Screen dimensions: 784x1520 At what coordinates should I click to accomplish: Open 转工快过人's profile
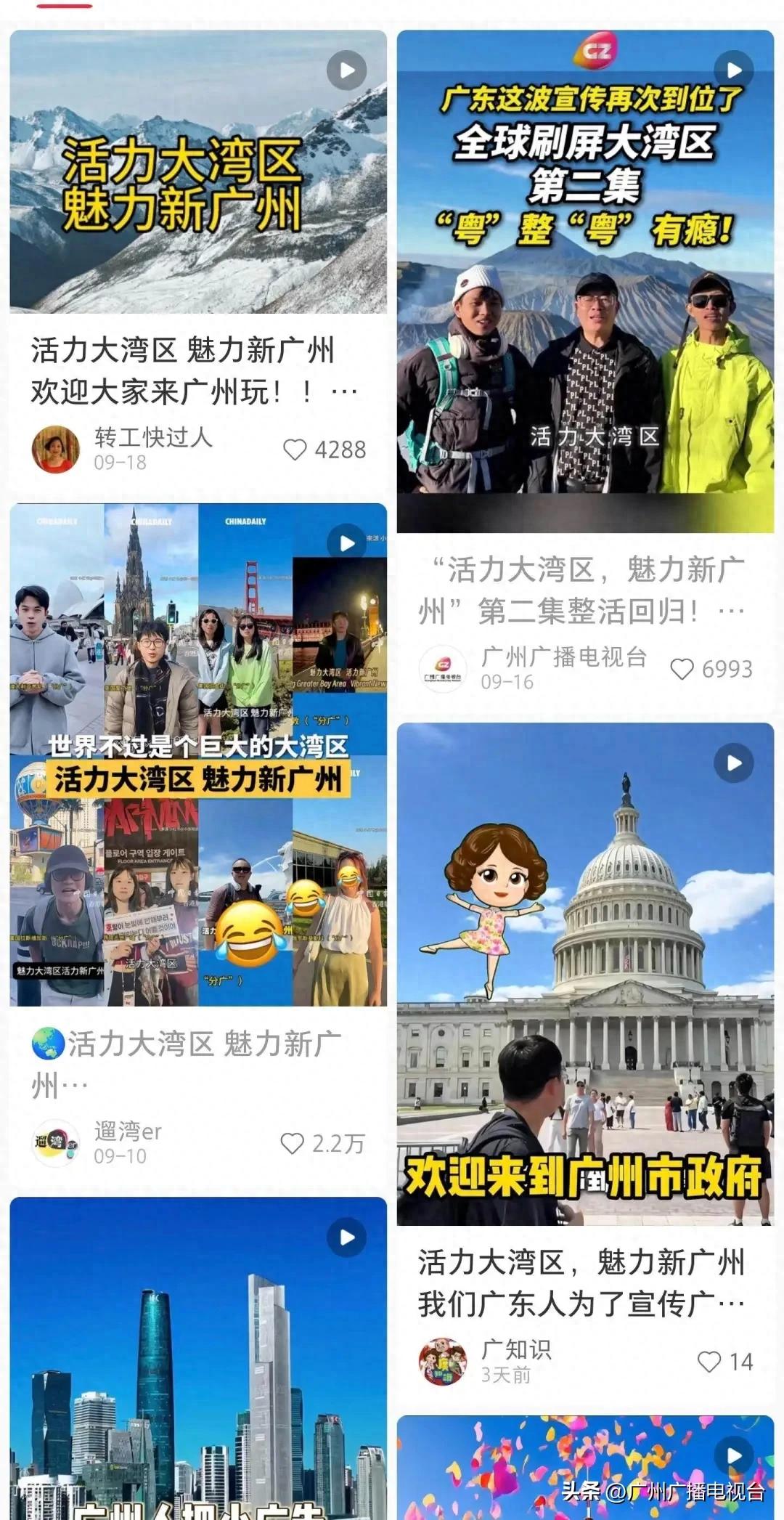click(x=56, y=450)
